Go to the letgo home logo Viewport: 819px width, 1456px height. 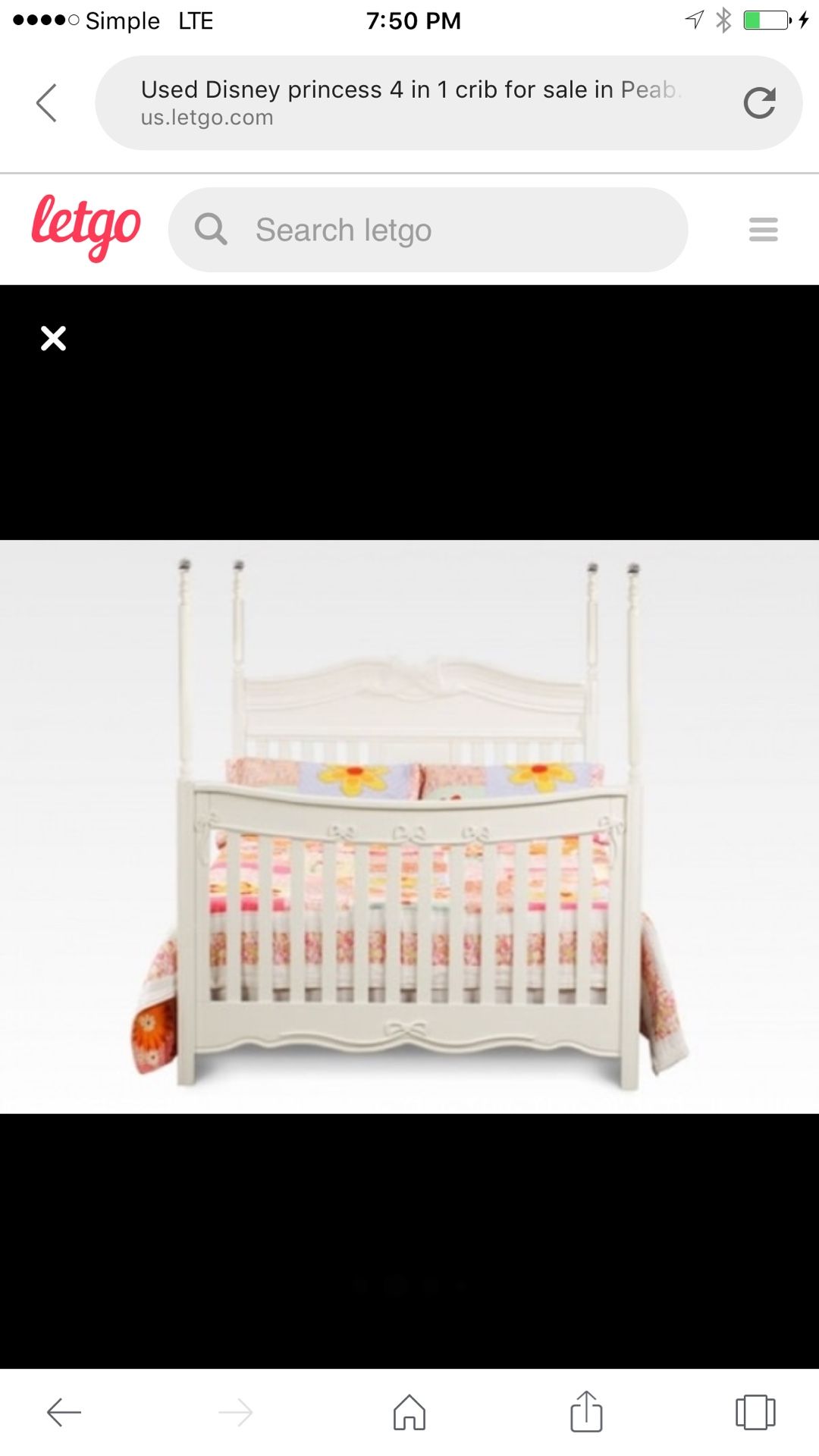(86, 227)
